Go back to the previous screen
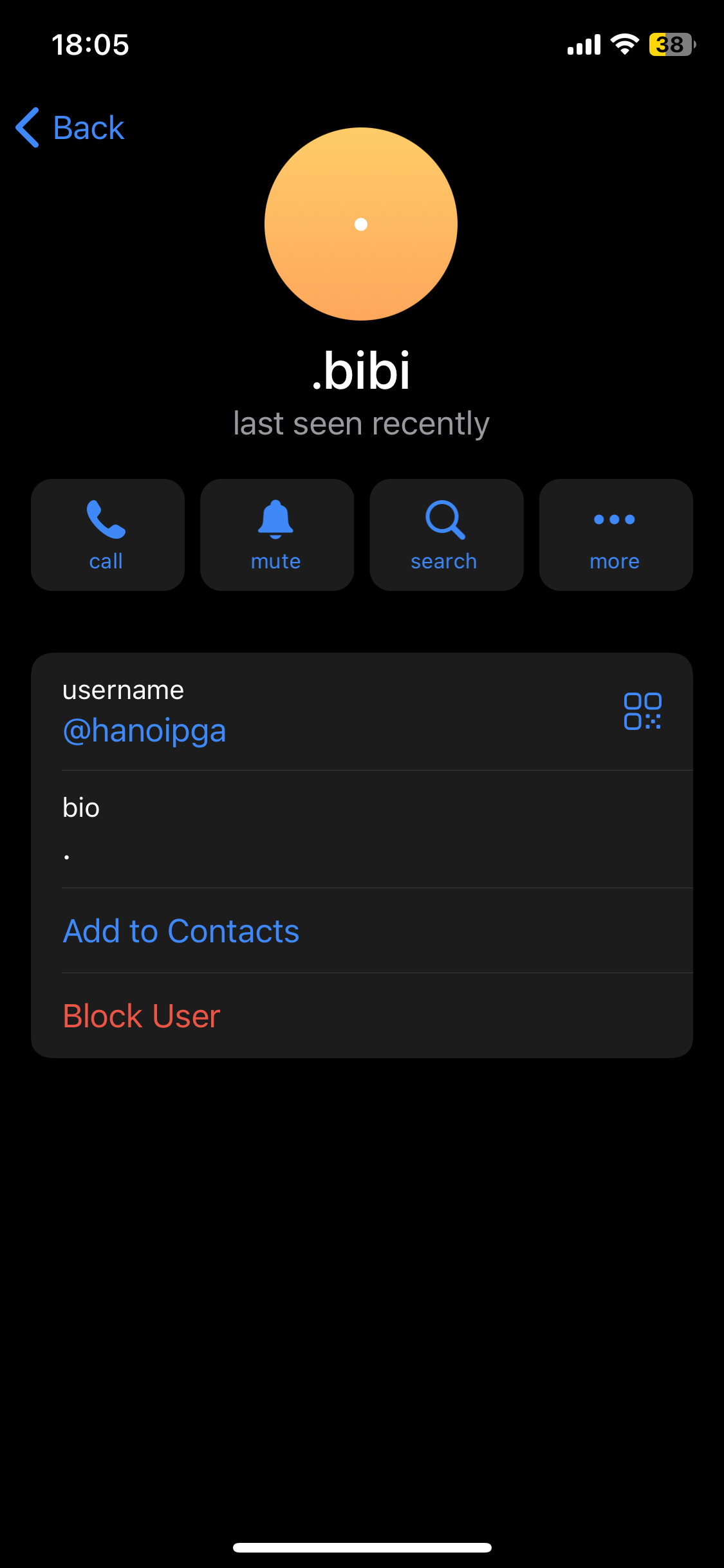The height and width of the screenshot is (1568, 724). pos(70,127)
